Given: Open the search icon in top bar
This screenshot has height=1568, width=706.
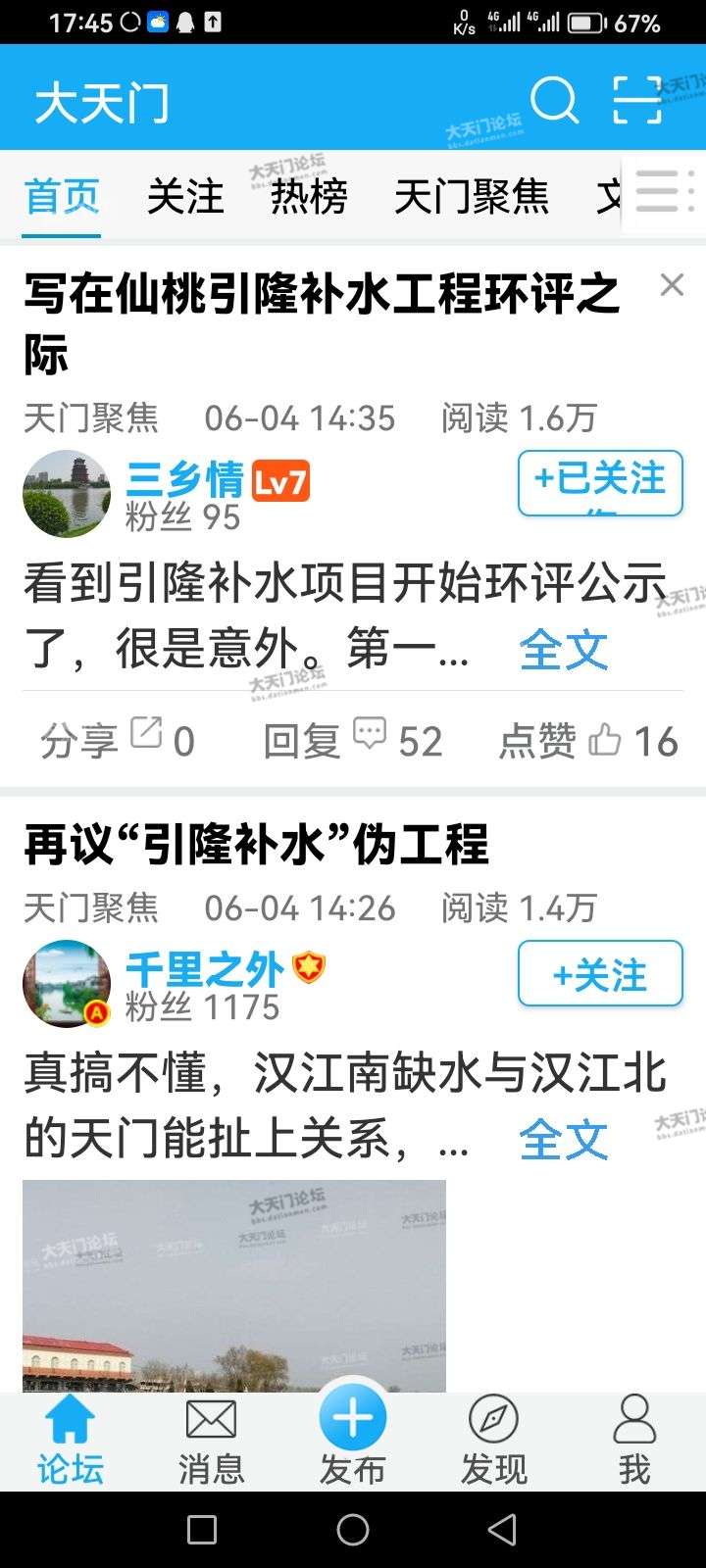Looking at the screenshot, I should (554, 100).
